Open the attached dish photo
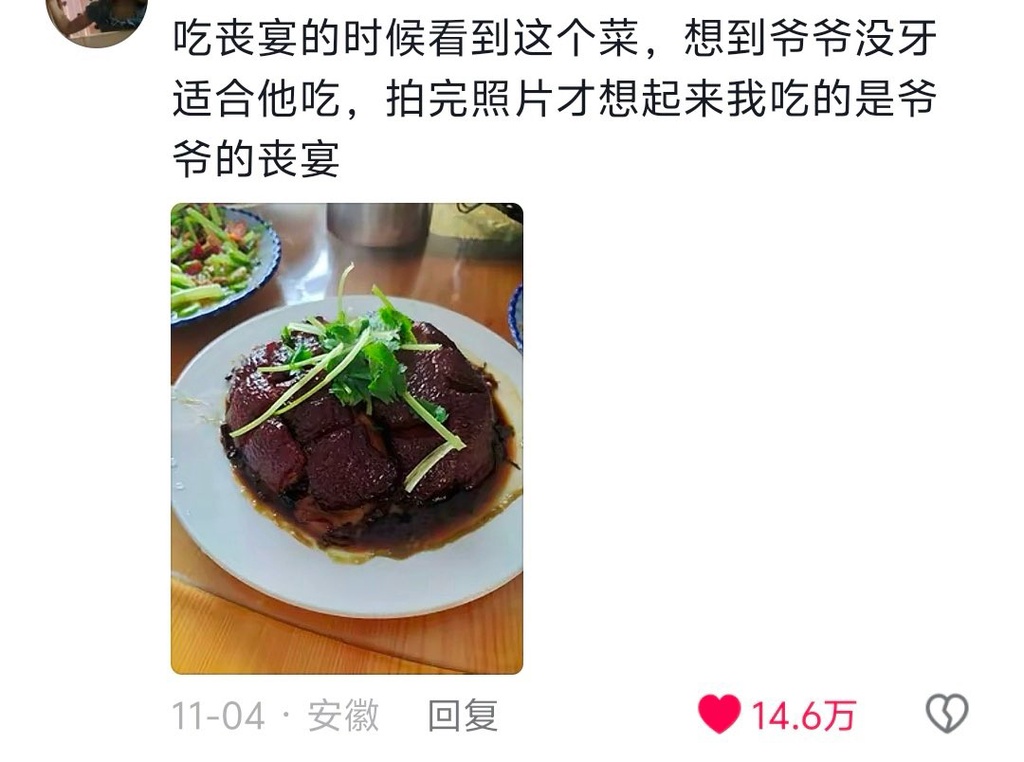This screenshot has height=762, width=1024. 346,438
